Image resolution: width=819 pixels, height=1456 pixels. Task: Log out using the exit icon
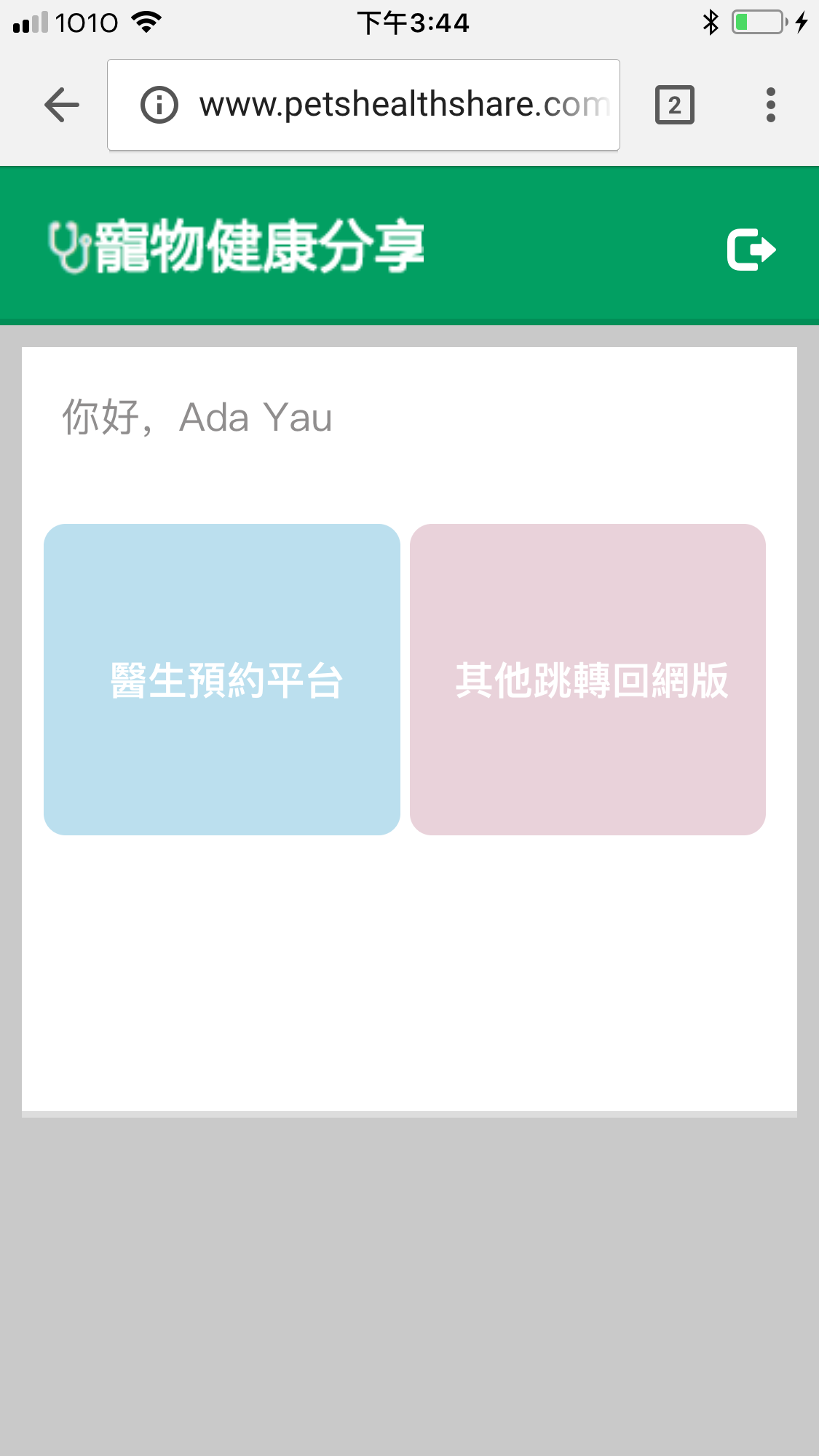(751, 250)
